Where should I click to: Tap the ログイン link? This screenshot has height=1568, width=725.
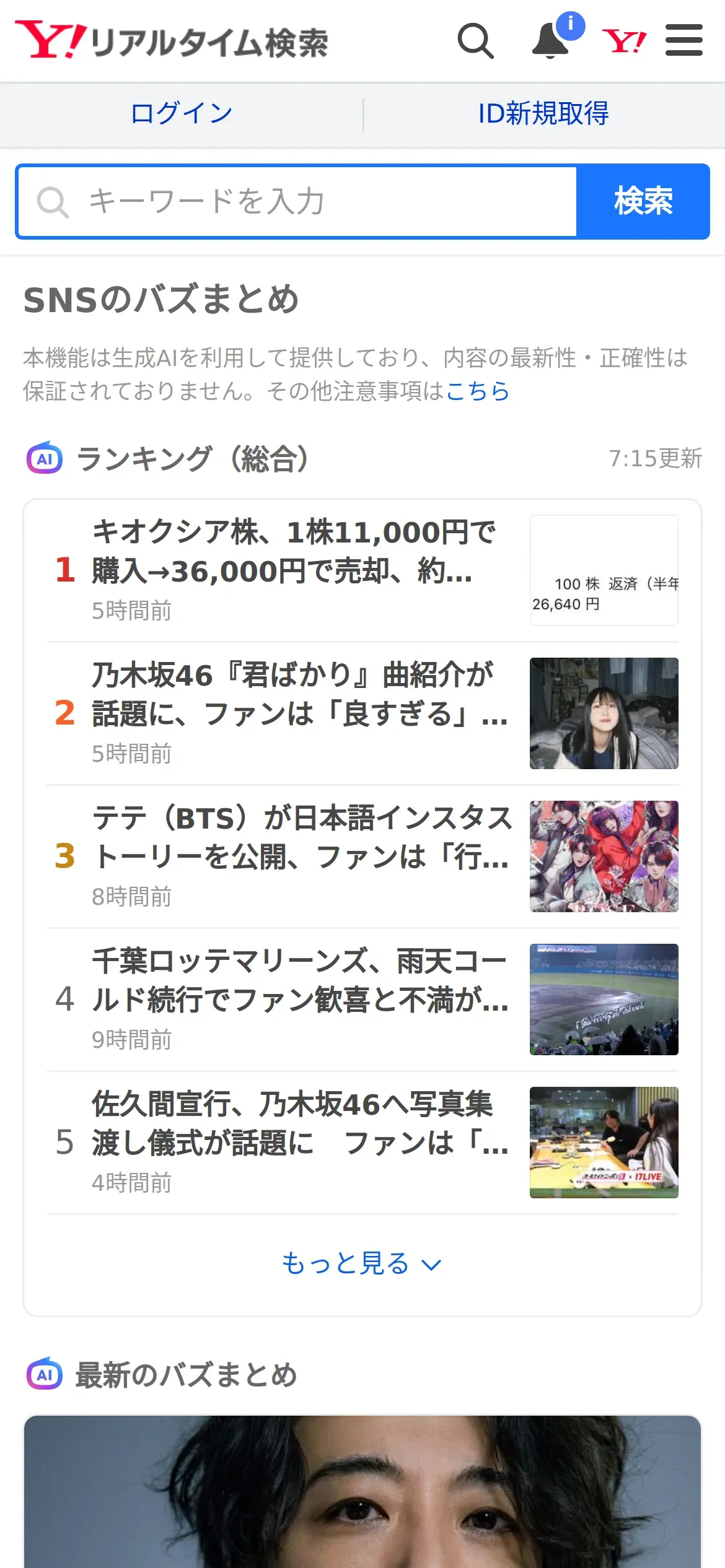point(182,114)
